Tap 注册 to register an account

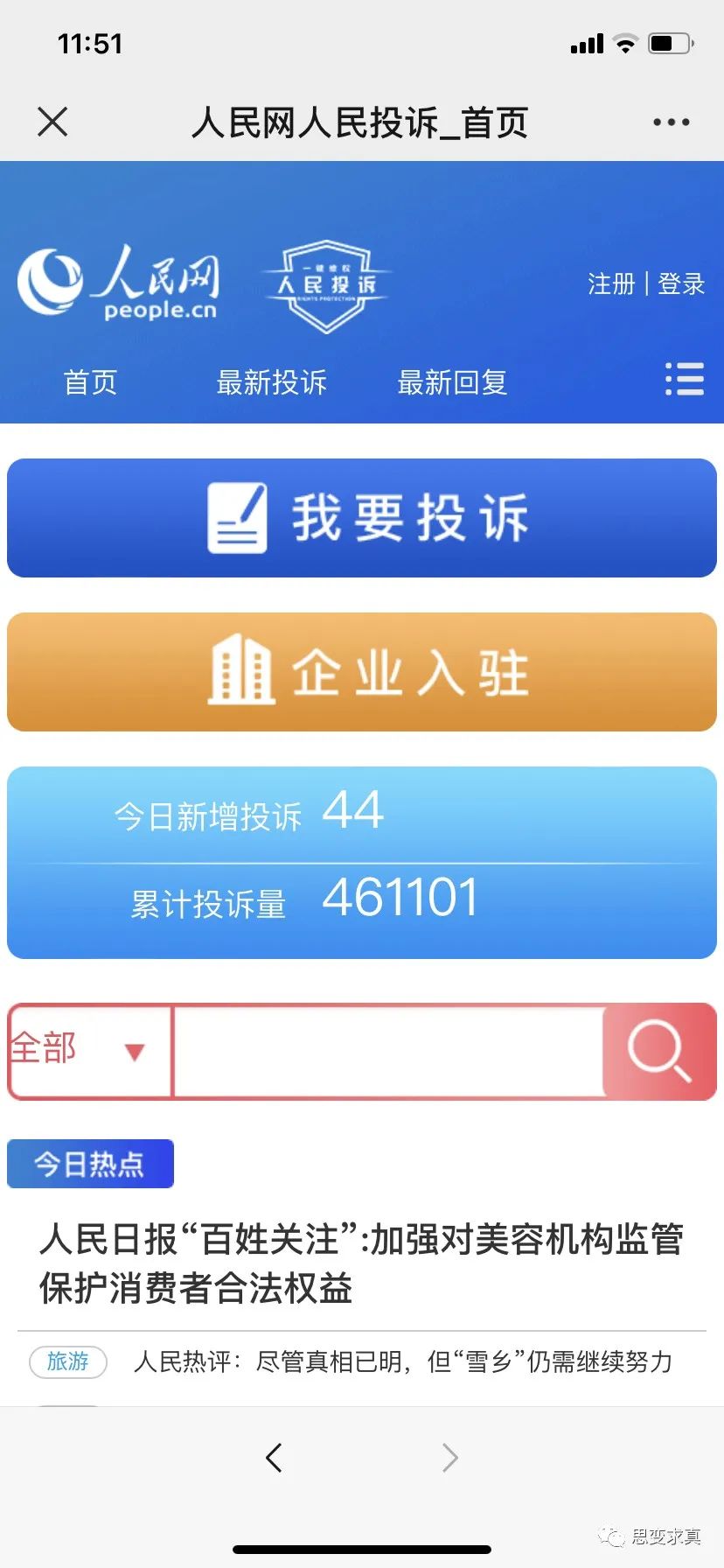click(611, 283)
